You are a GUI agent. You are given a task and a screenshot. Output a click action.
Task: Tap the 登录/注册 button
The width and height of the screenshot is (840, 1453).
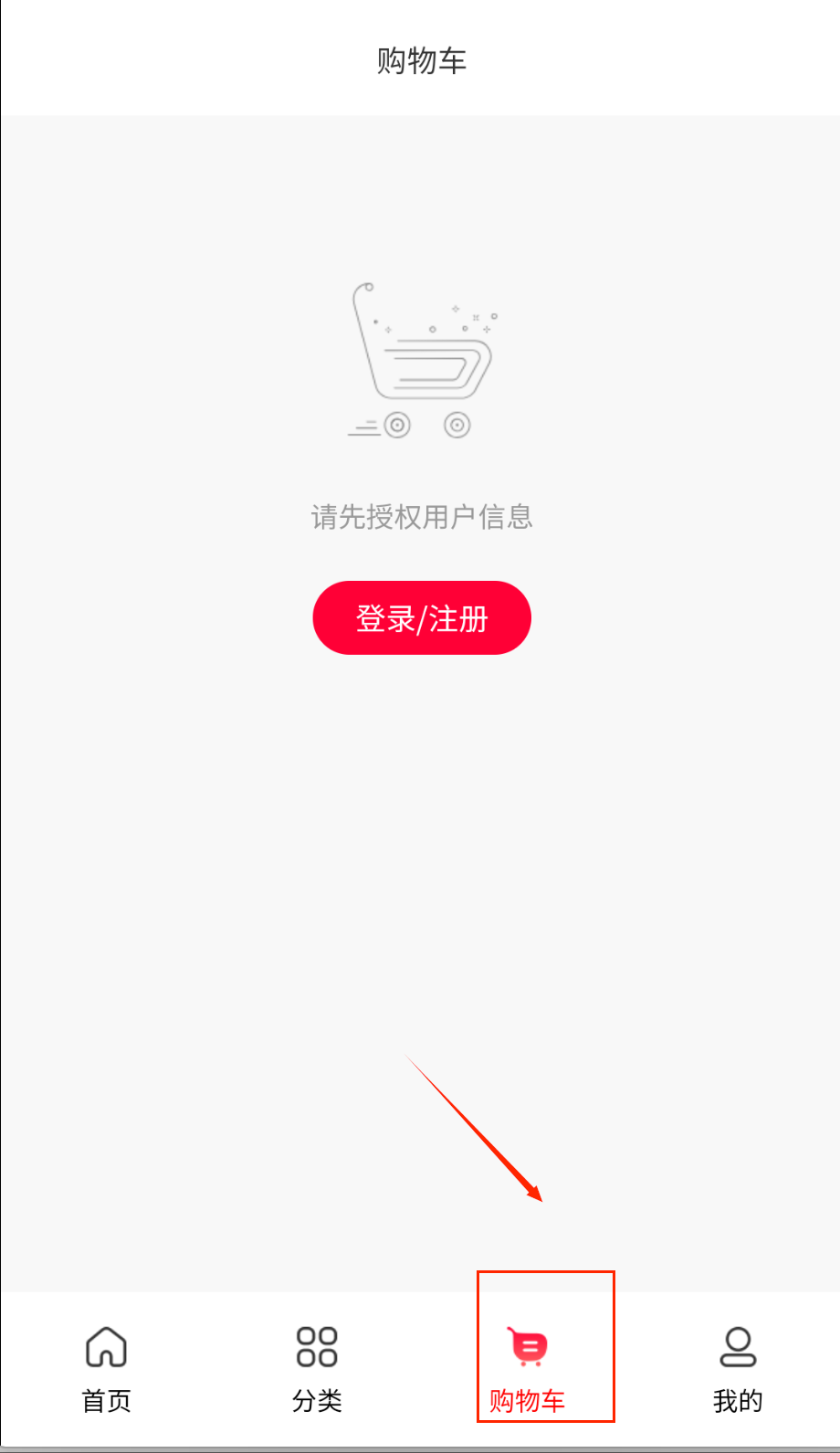421,618
